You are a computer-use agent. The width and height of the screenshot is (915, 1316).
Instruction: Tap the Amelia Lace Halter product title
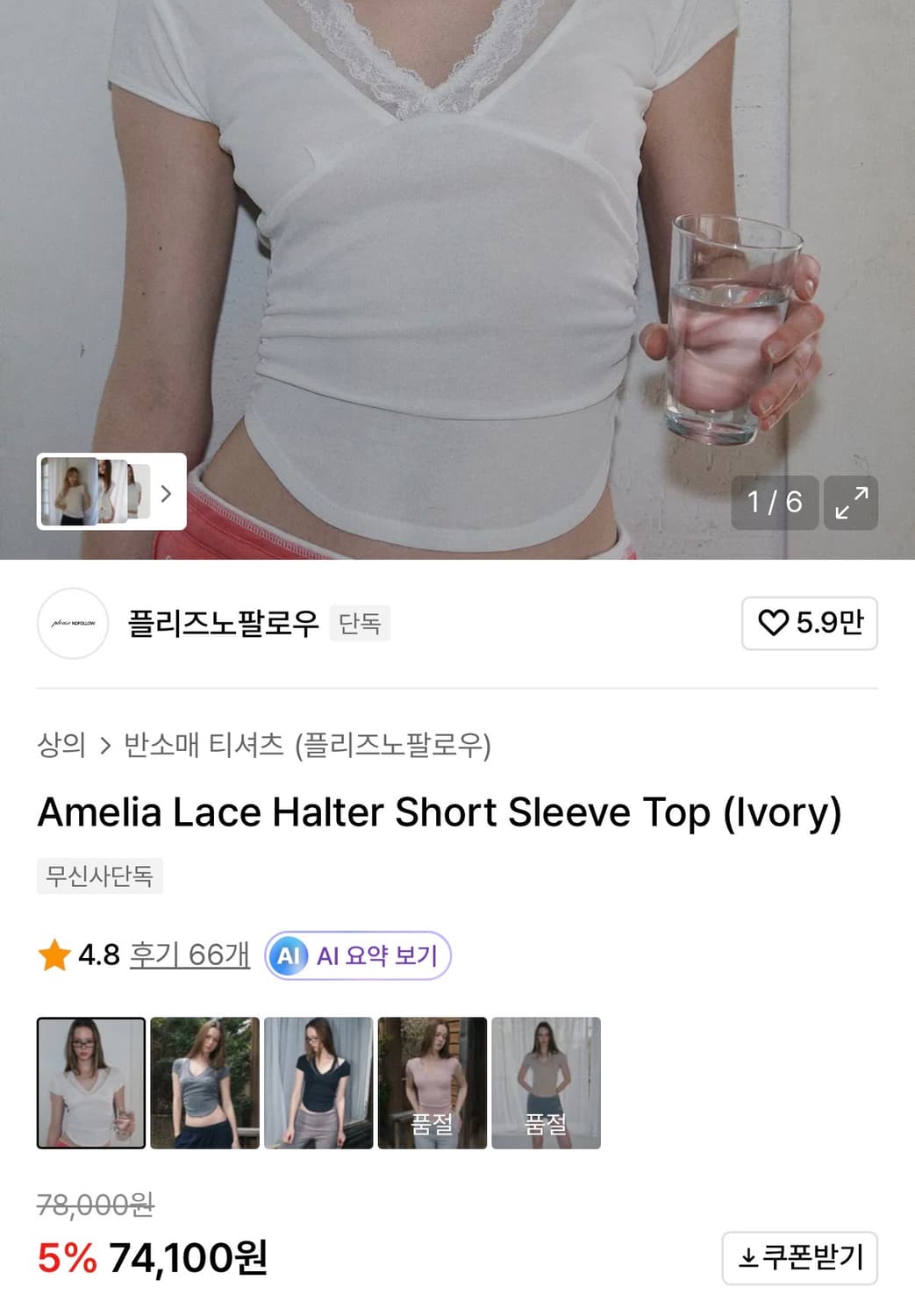pos(437,812)
